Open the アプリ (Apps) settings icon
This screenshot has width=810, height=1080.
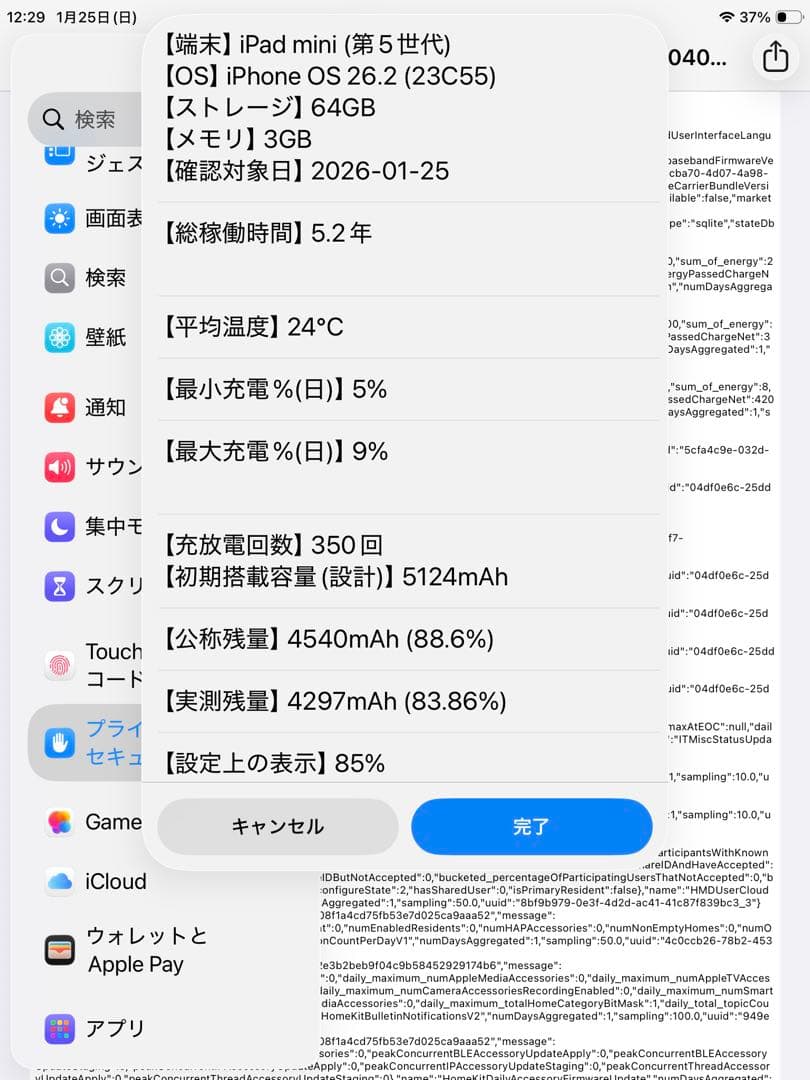click(x=58, y=1028)
